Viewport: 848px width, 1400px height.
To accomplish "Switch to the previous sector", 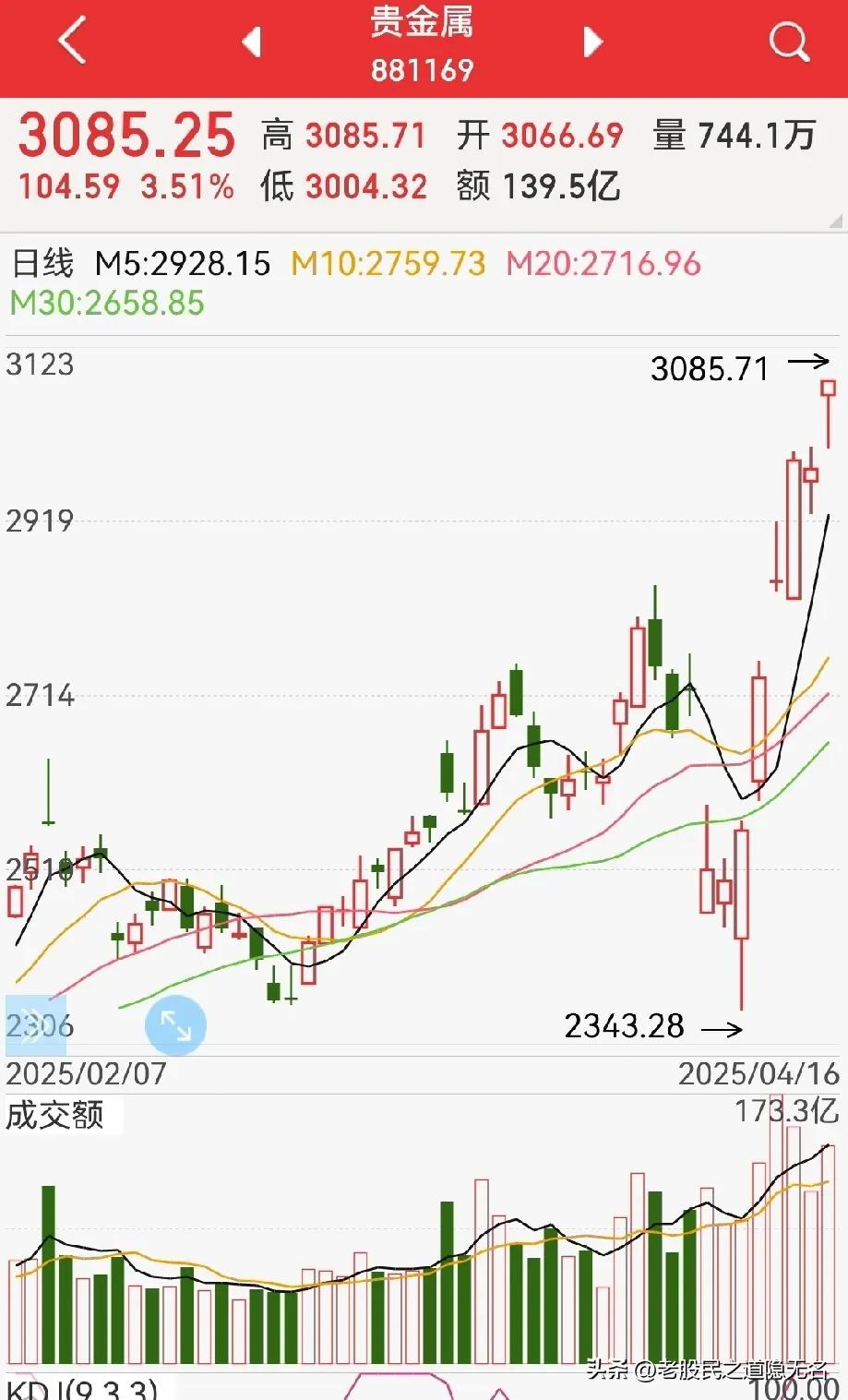I will [251, 42].
